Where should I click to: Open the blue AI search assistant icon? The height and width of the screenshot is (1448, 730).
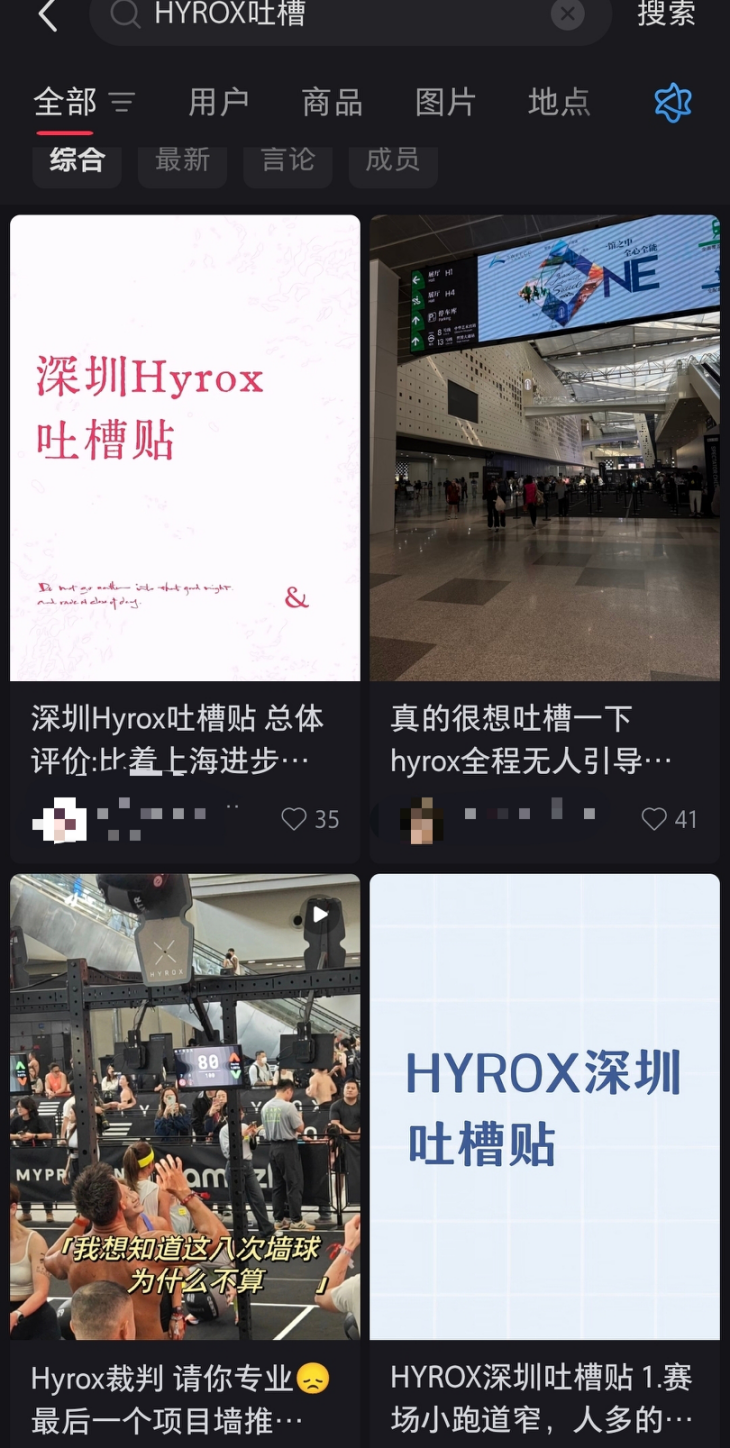coord(672,102)
